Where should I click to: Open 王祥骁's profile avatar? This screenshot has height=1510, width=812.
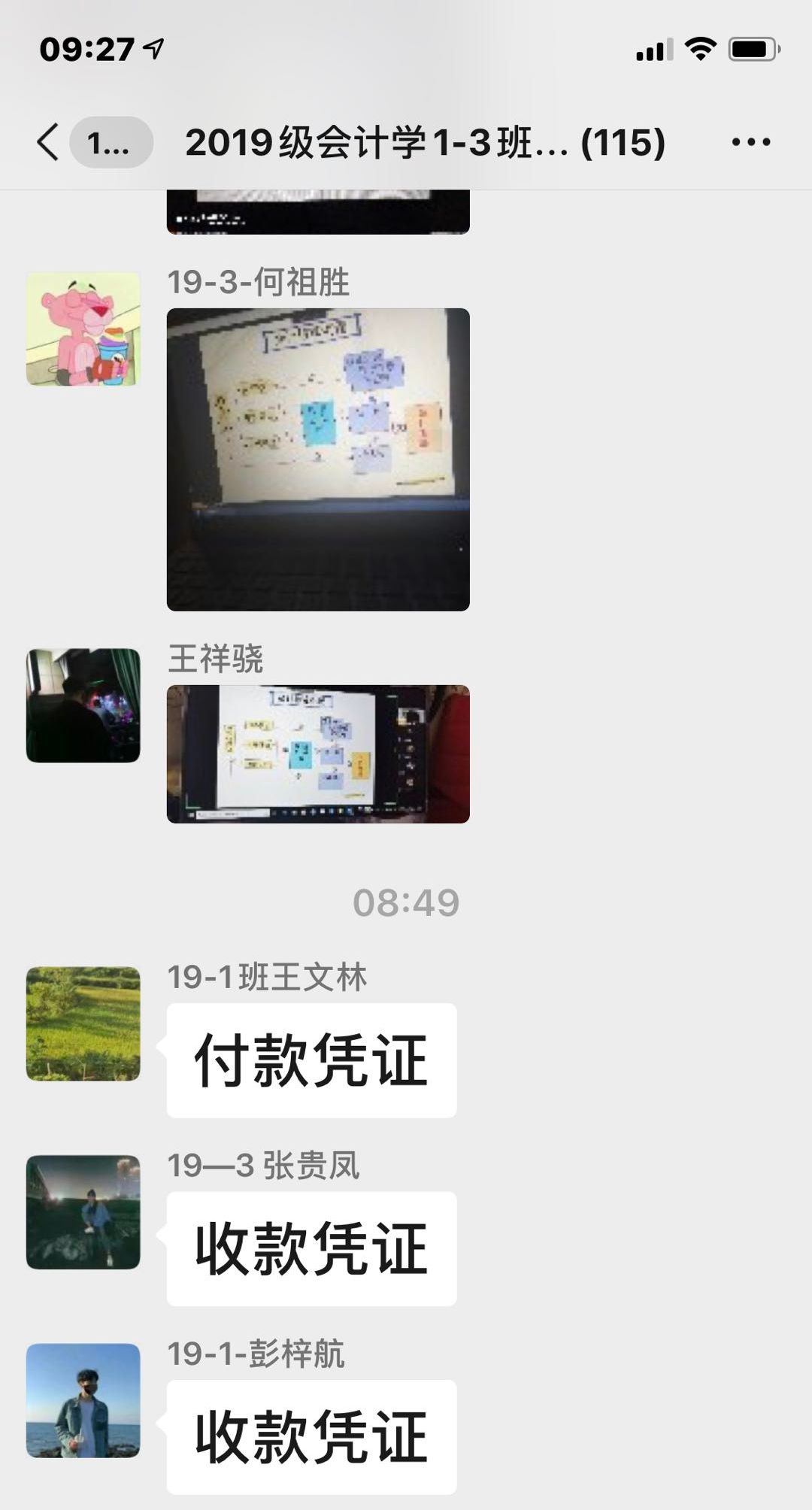coord(83,705)
